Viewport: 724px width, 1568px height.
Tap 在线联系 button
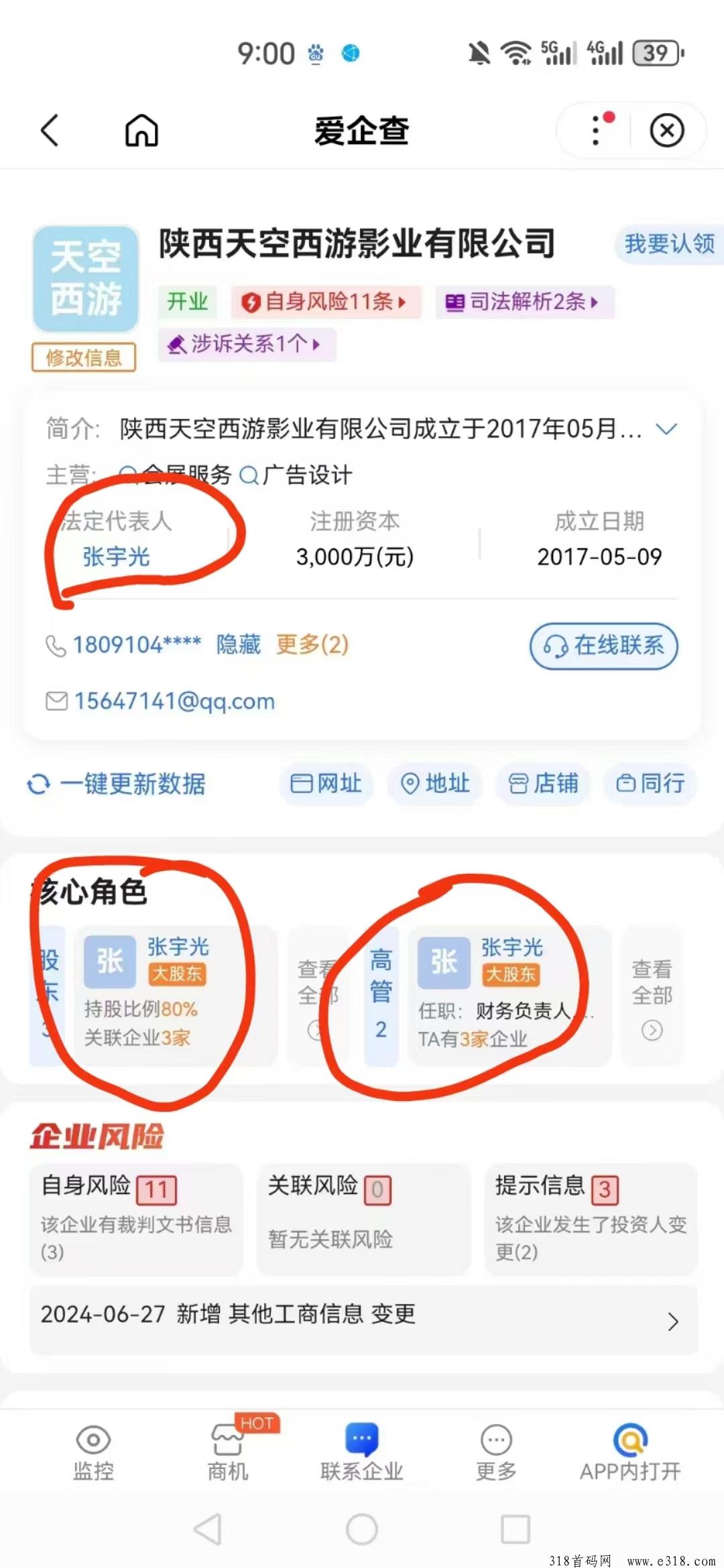(x=603, y=646)
